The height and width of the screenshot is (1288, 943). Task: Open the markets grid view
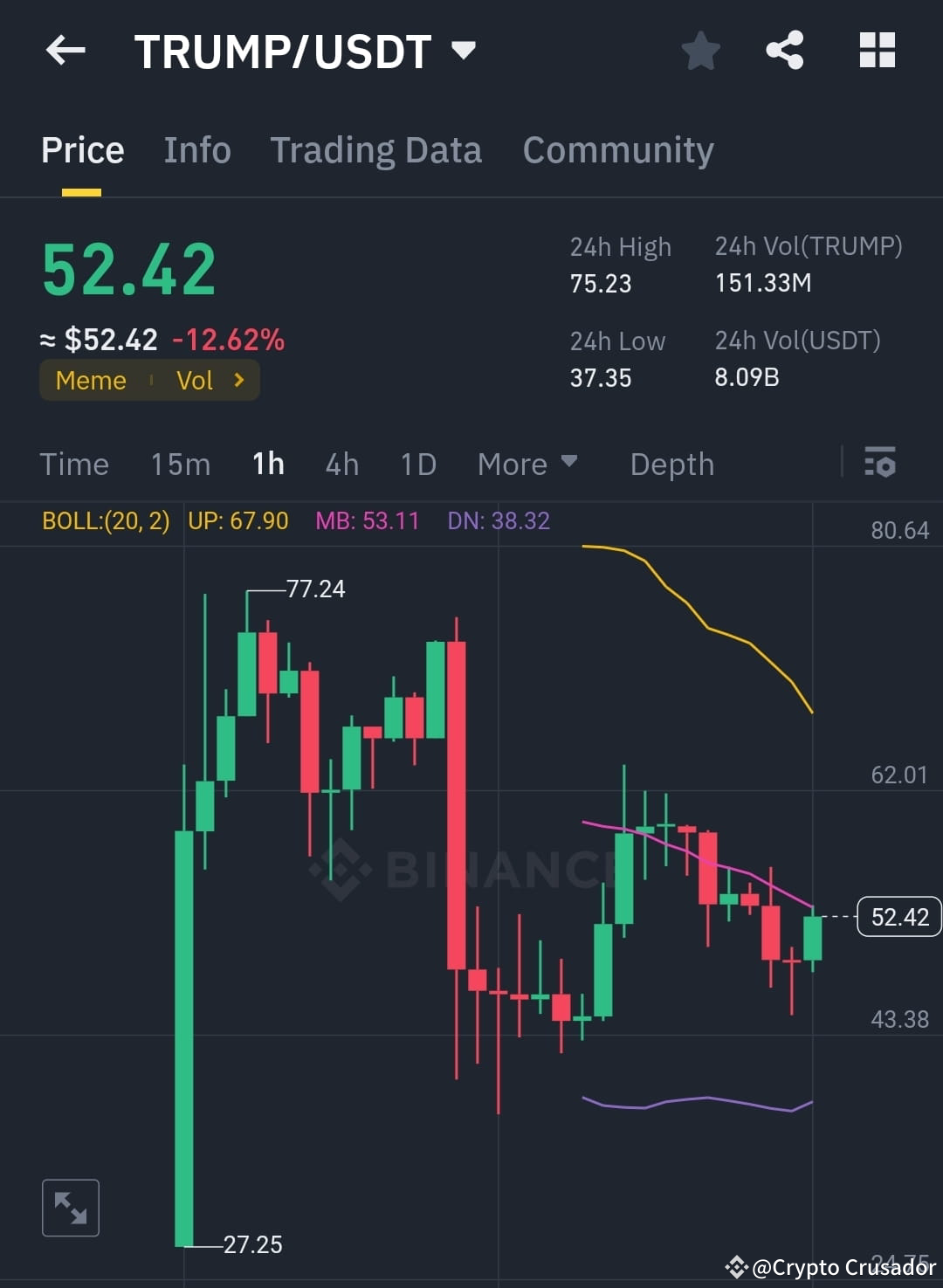(877, 50)
